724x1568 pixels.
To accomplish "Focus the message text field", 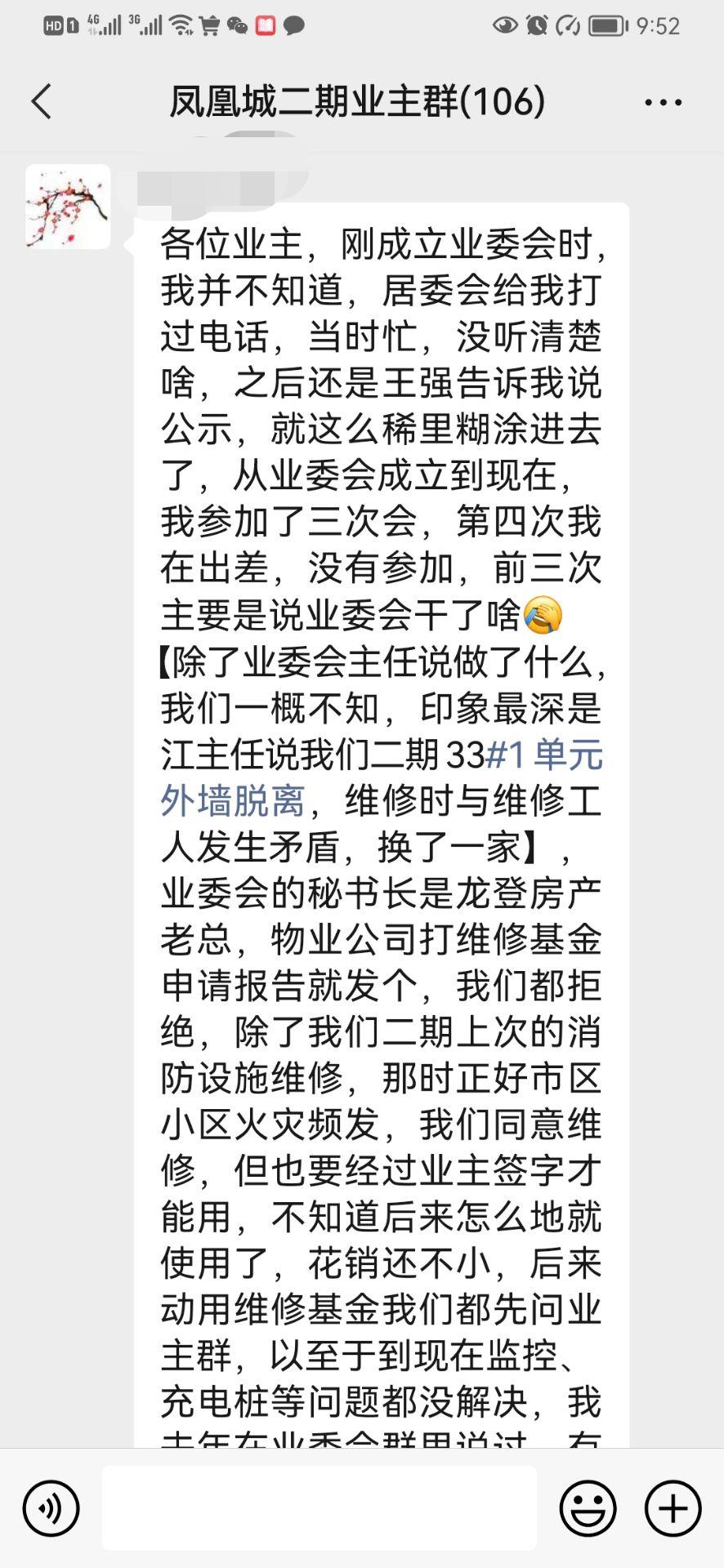I will (x=319, y=1508).
